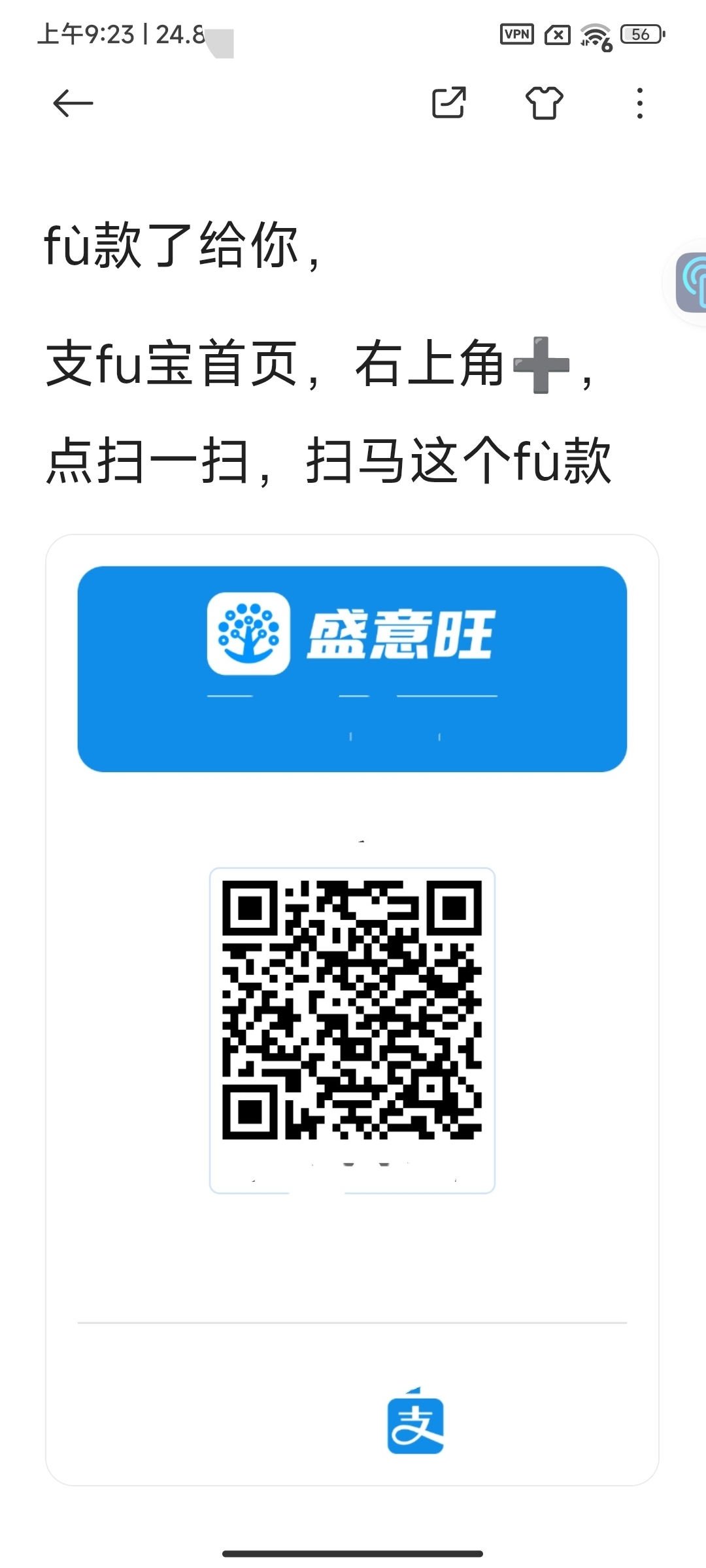Open the three-dot overflow menu
This screenshot has height=1568, width=706.
pos(639,103)
